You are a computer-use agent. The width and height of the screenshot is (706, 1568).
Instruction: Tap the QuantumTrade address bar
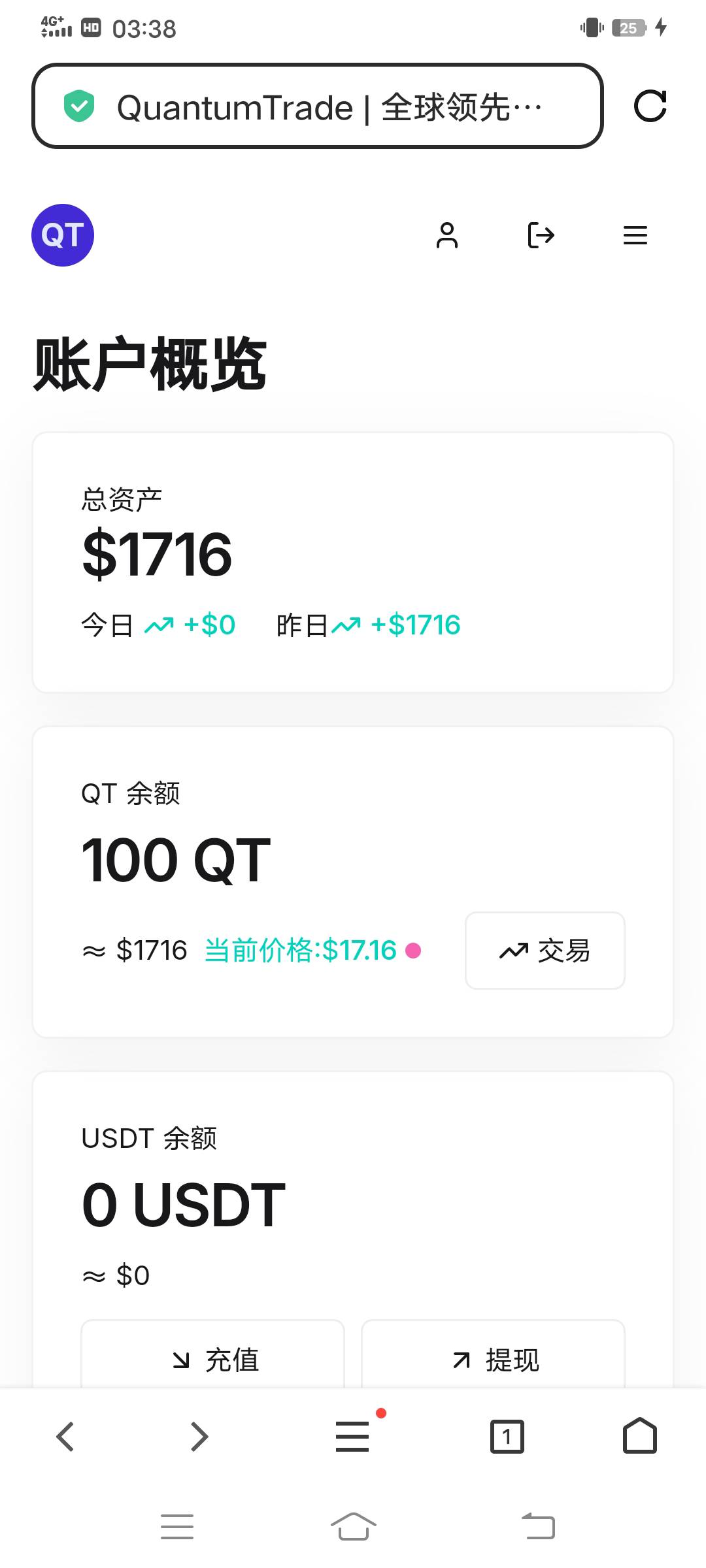pos(317,106)
